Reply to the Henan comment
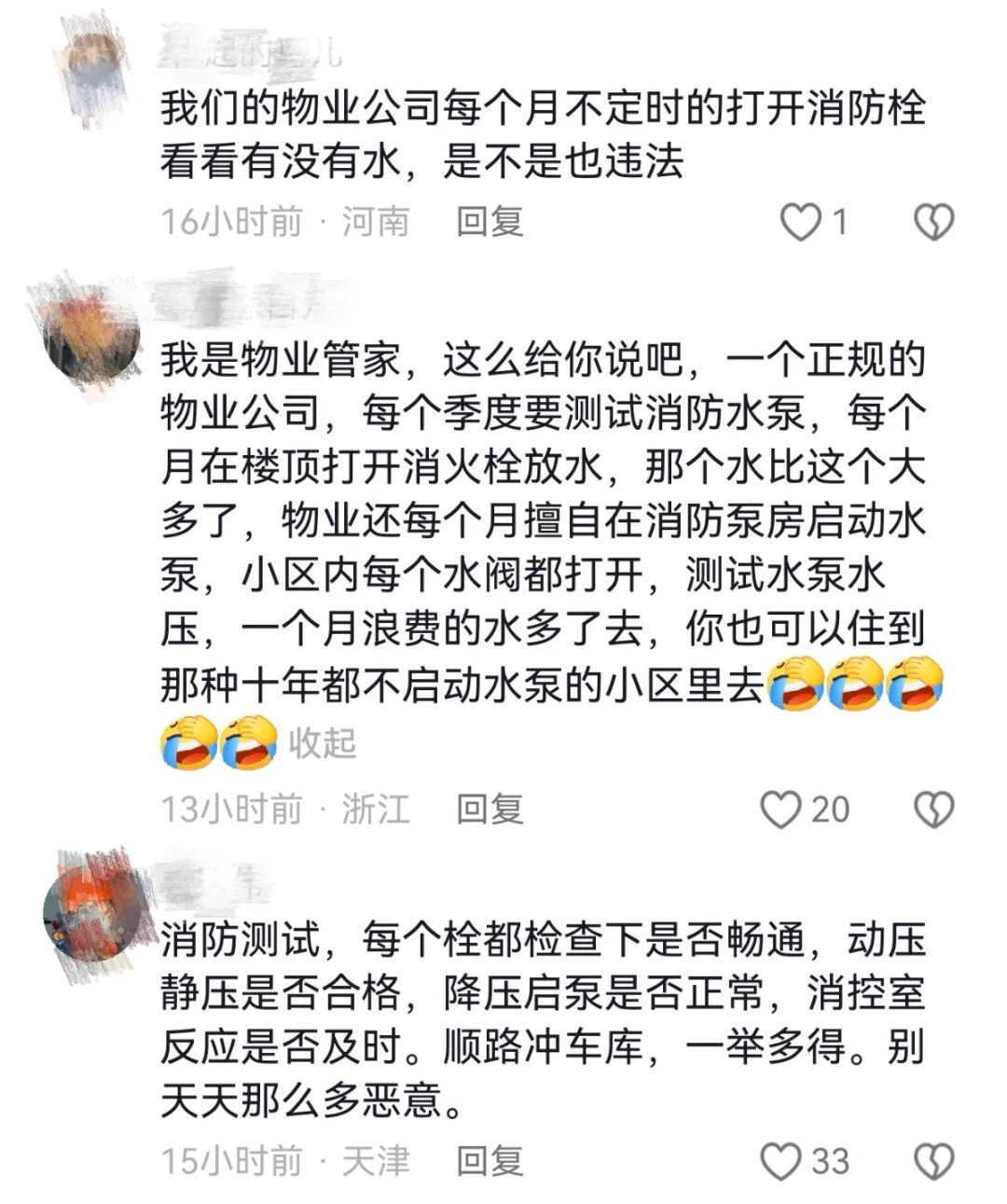 coord(490,222)
